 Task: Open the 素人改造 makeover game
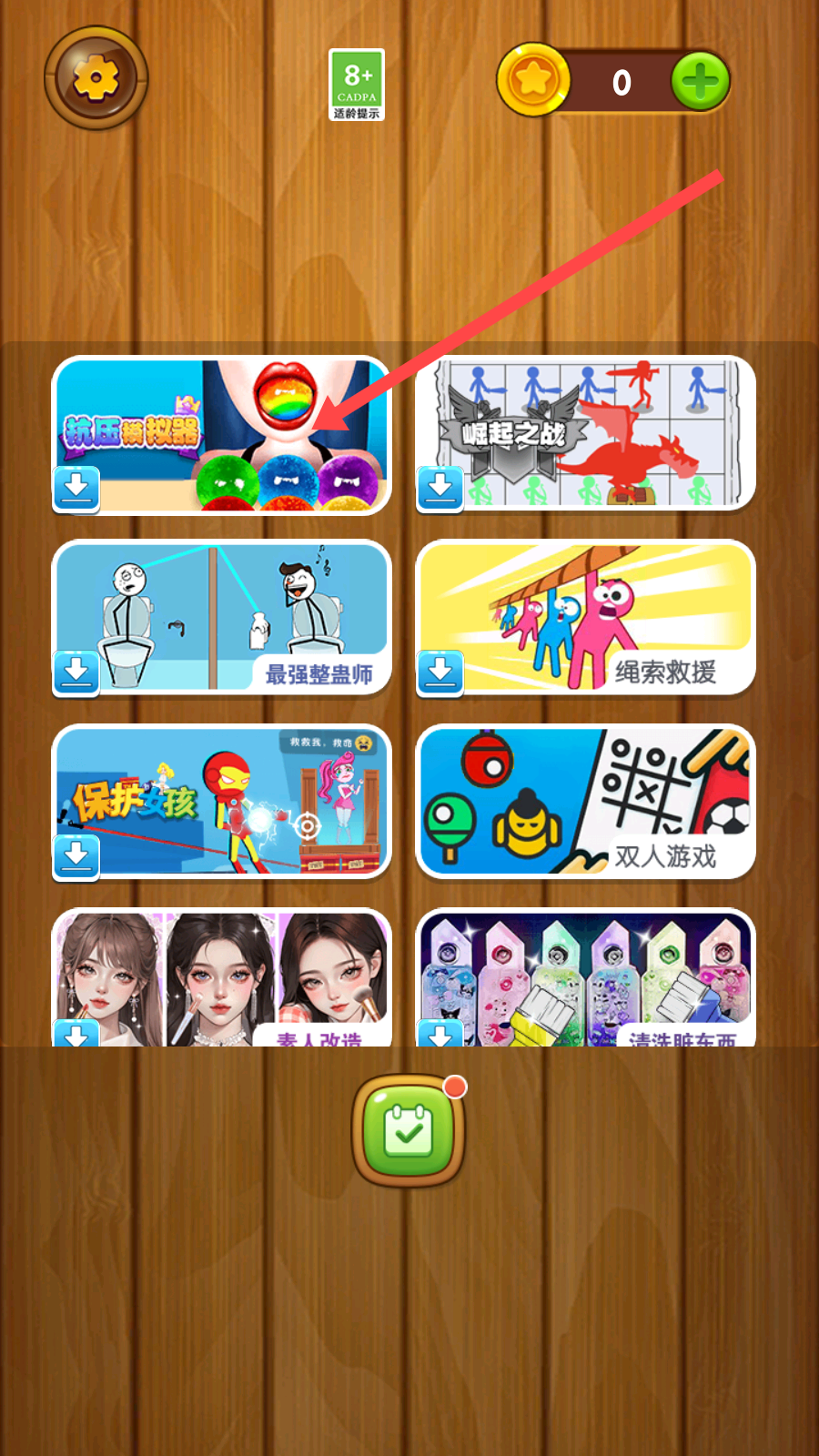(x=221, y=979)
